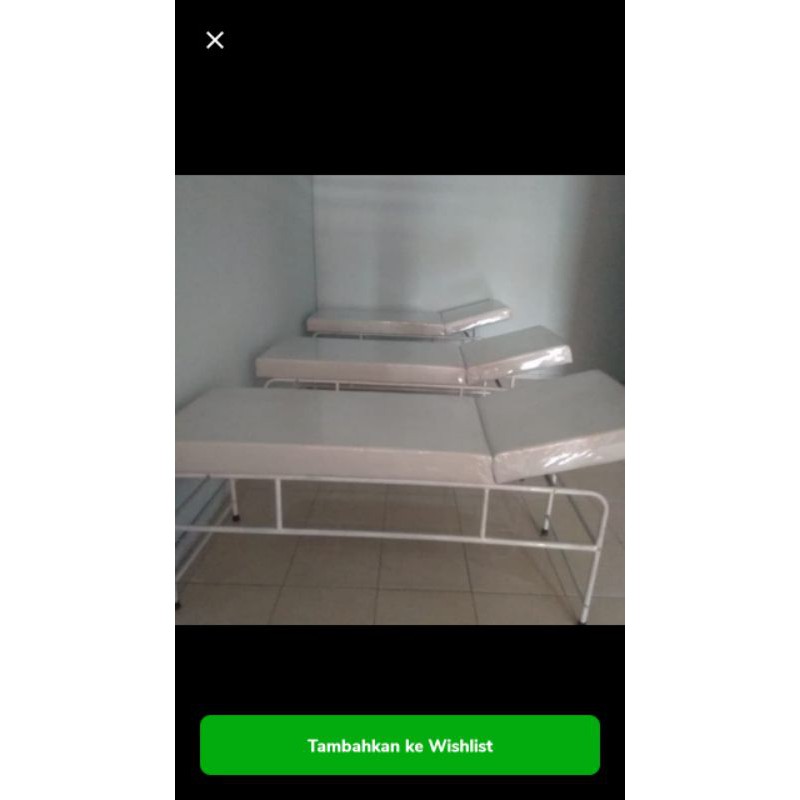800x800 pixels.
Task: Close the full-screen image viewer
Action: point(215,40)
